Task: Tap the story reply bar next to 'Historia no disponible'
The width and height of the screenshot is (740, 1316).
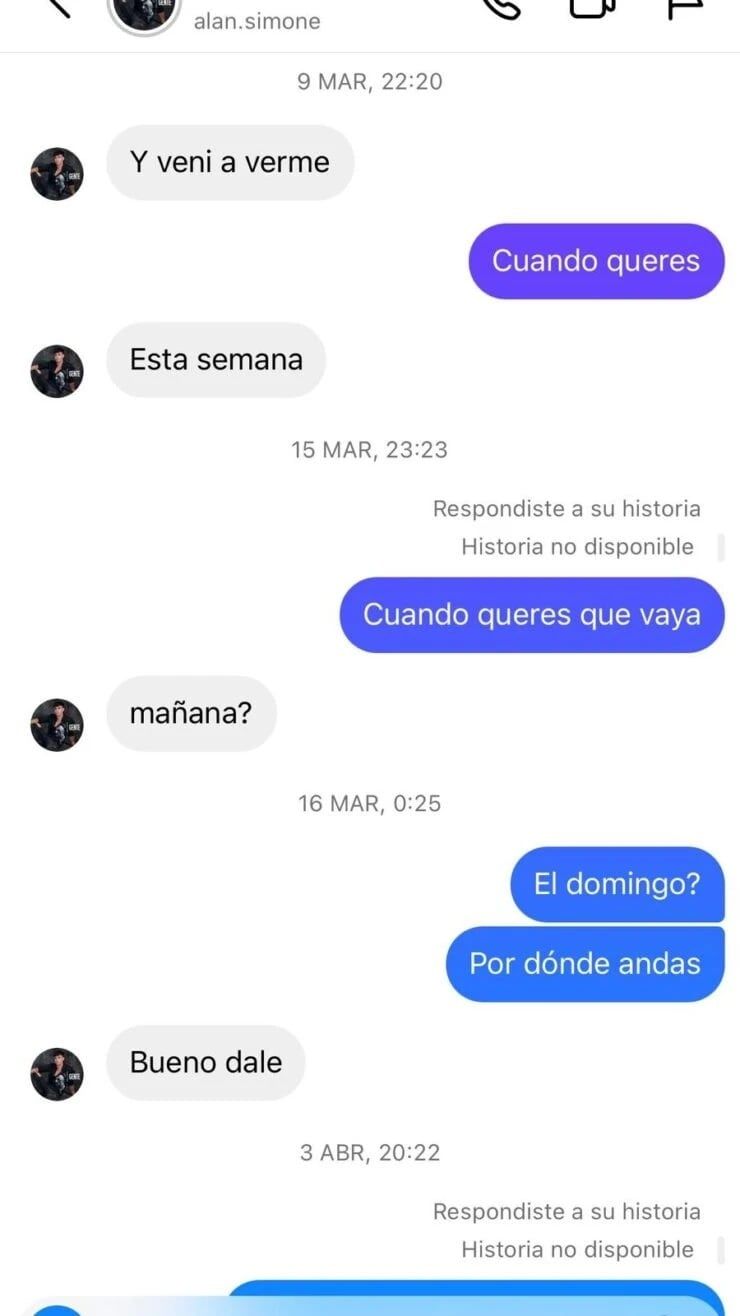Action: tap(723, 546)
